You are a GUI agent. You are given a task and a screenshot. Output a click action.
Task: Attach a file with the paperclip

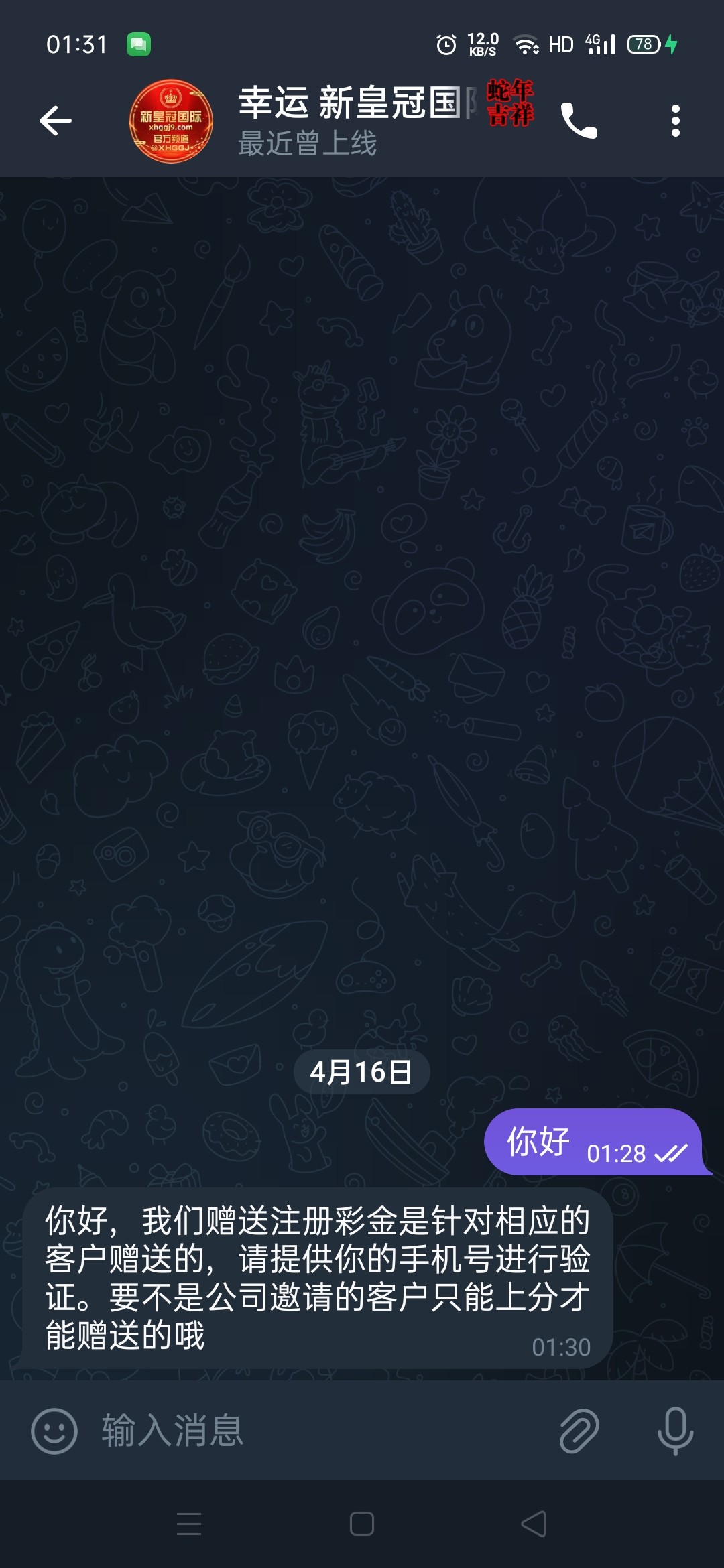(x=579, y=1431)
